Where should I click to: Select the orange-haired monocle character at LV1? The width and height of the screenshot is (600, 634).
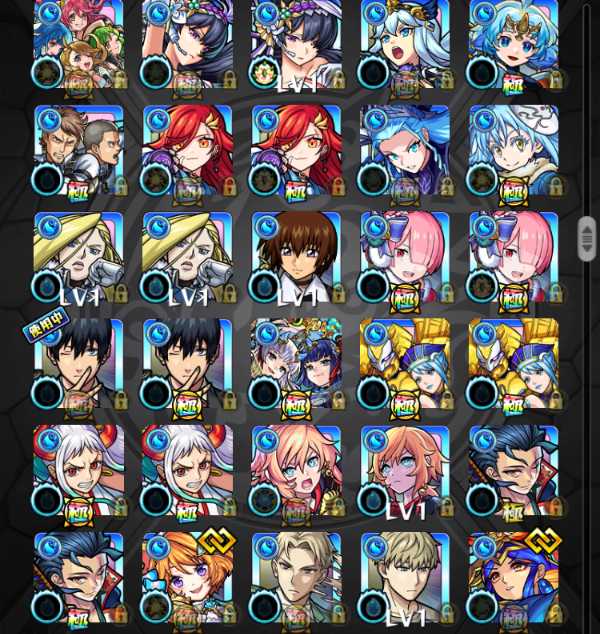point(405,471)
